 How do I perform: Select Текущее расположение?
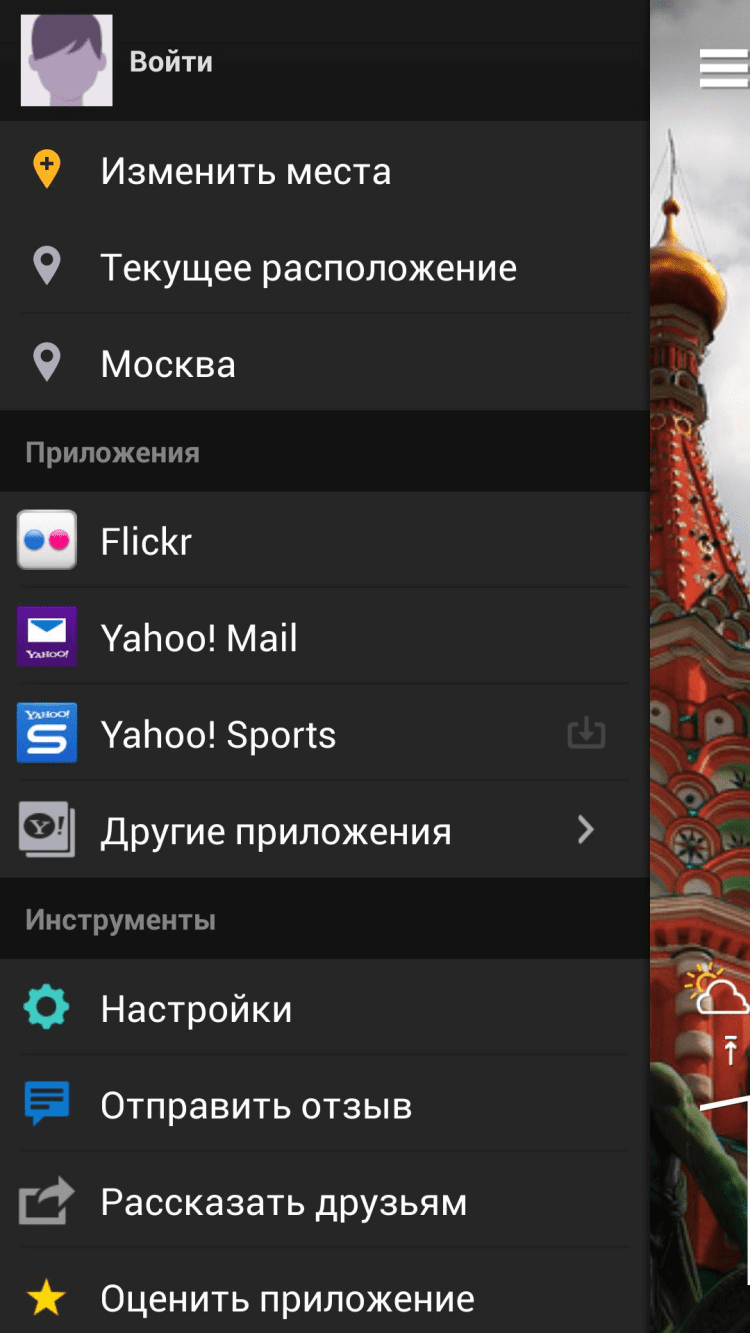pyautogui.click(x=308, y=268)
